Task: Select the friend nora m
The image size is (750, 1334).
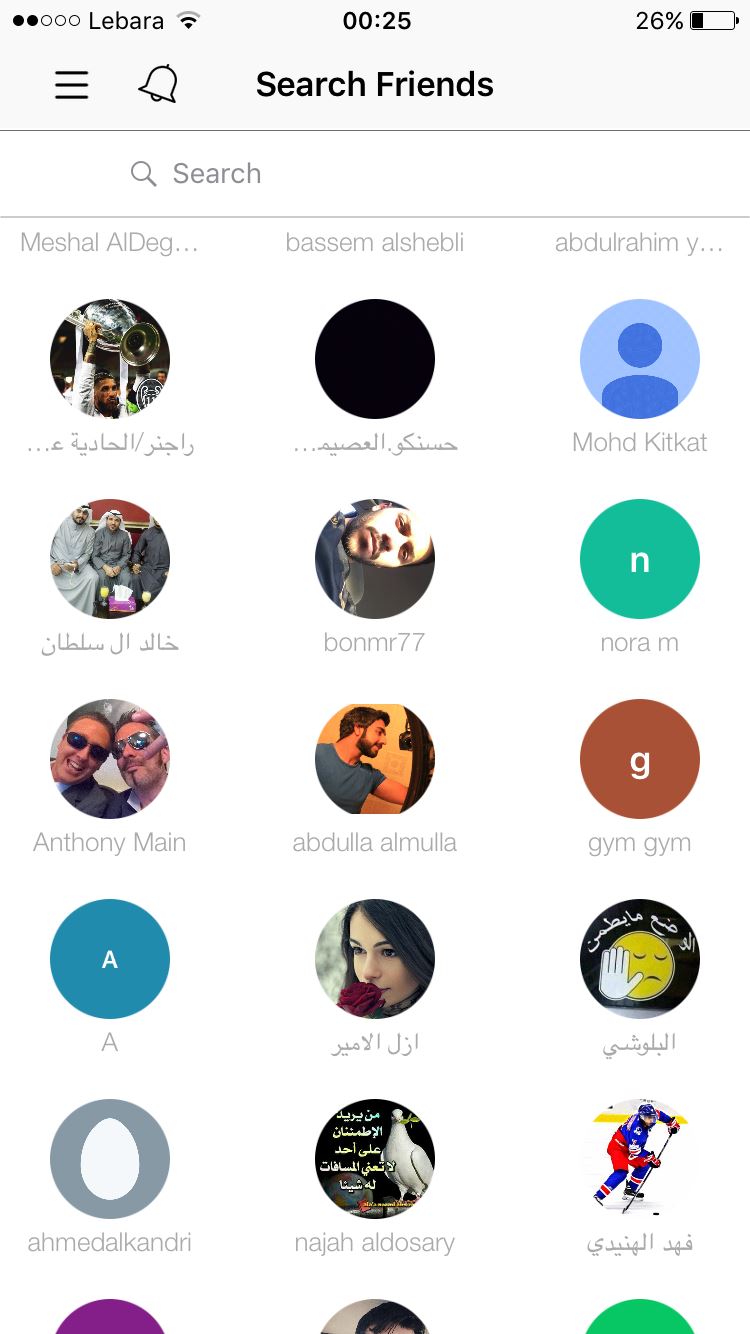Action: click(639, 559)
